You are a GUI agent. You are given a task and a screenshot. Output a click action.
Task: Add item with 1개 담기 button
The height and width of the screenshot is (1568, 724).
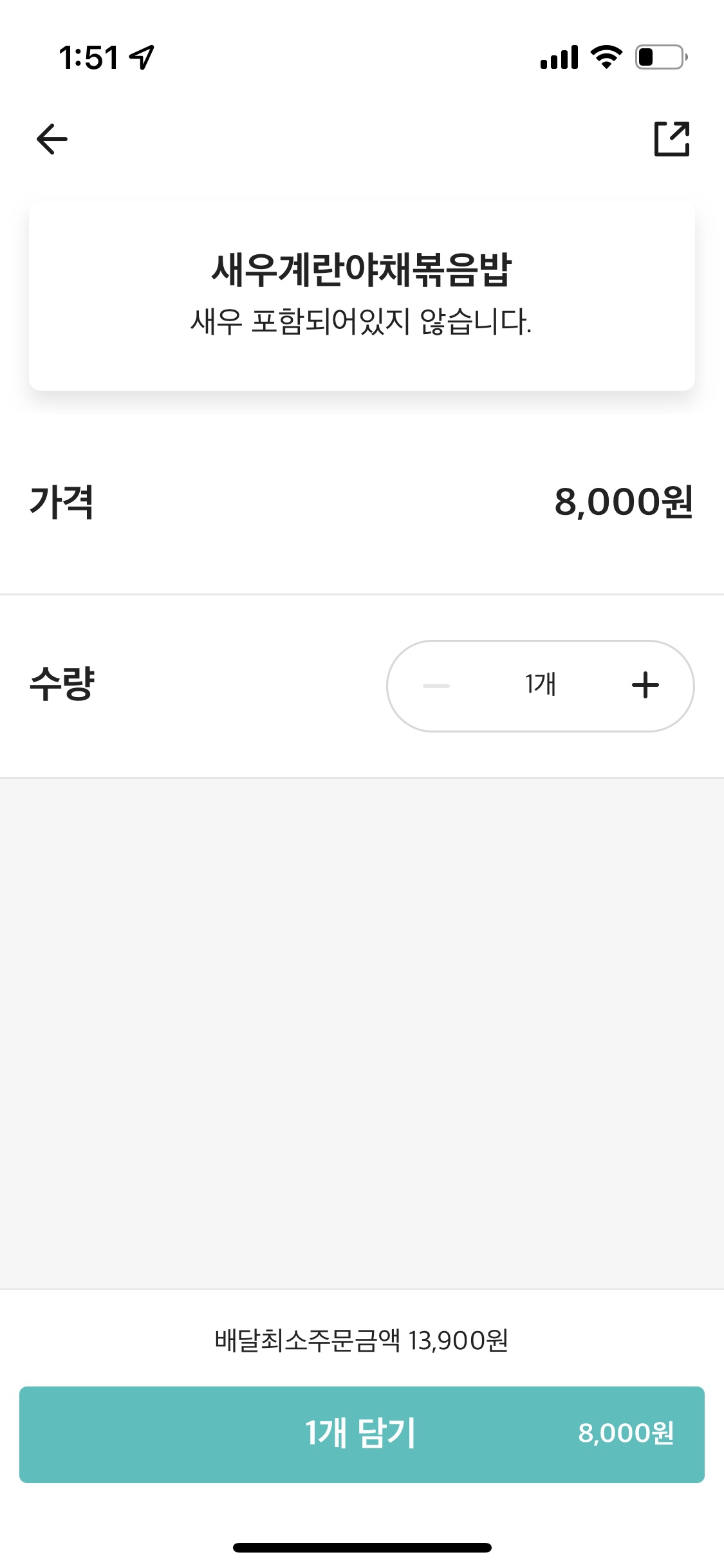[x=362, y=1434]
